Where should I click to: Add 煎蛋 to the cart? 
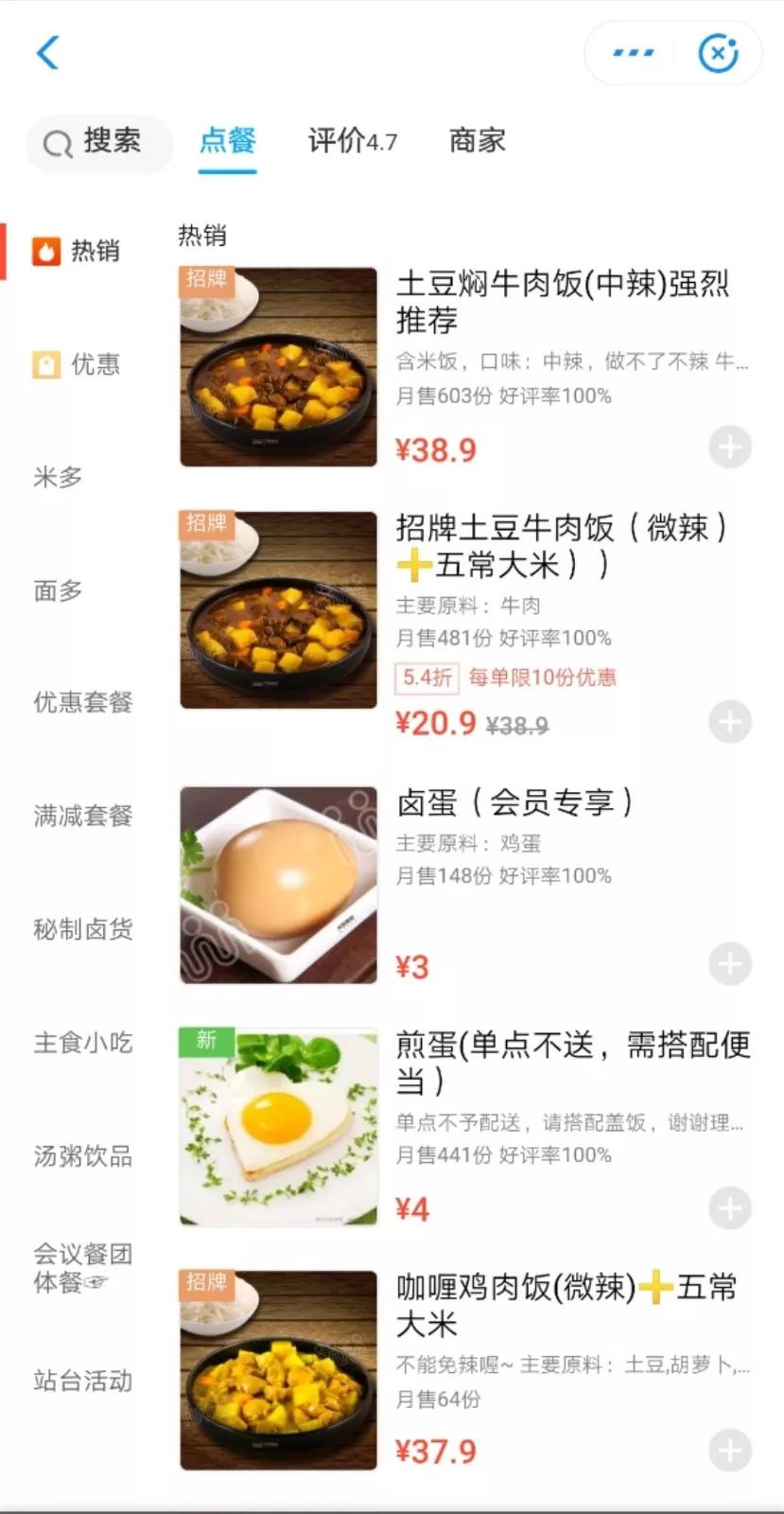coord(729,1207)
